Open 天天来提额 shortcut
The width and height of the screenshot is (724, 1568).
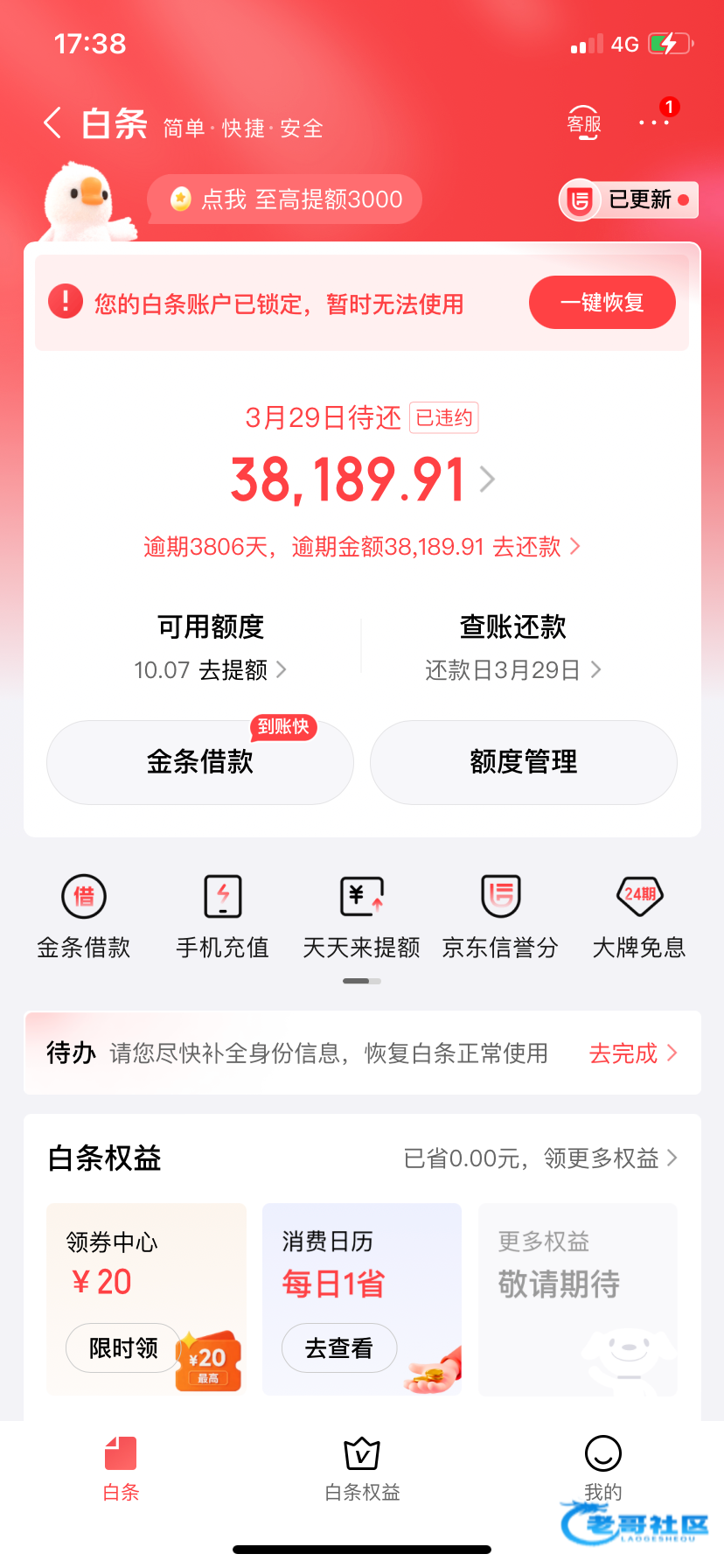click(x=361, y=915)
